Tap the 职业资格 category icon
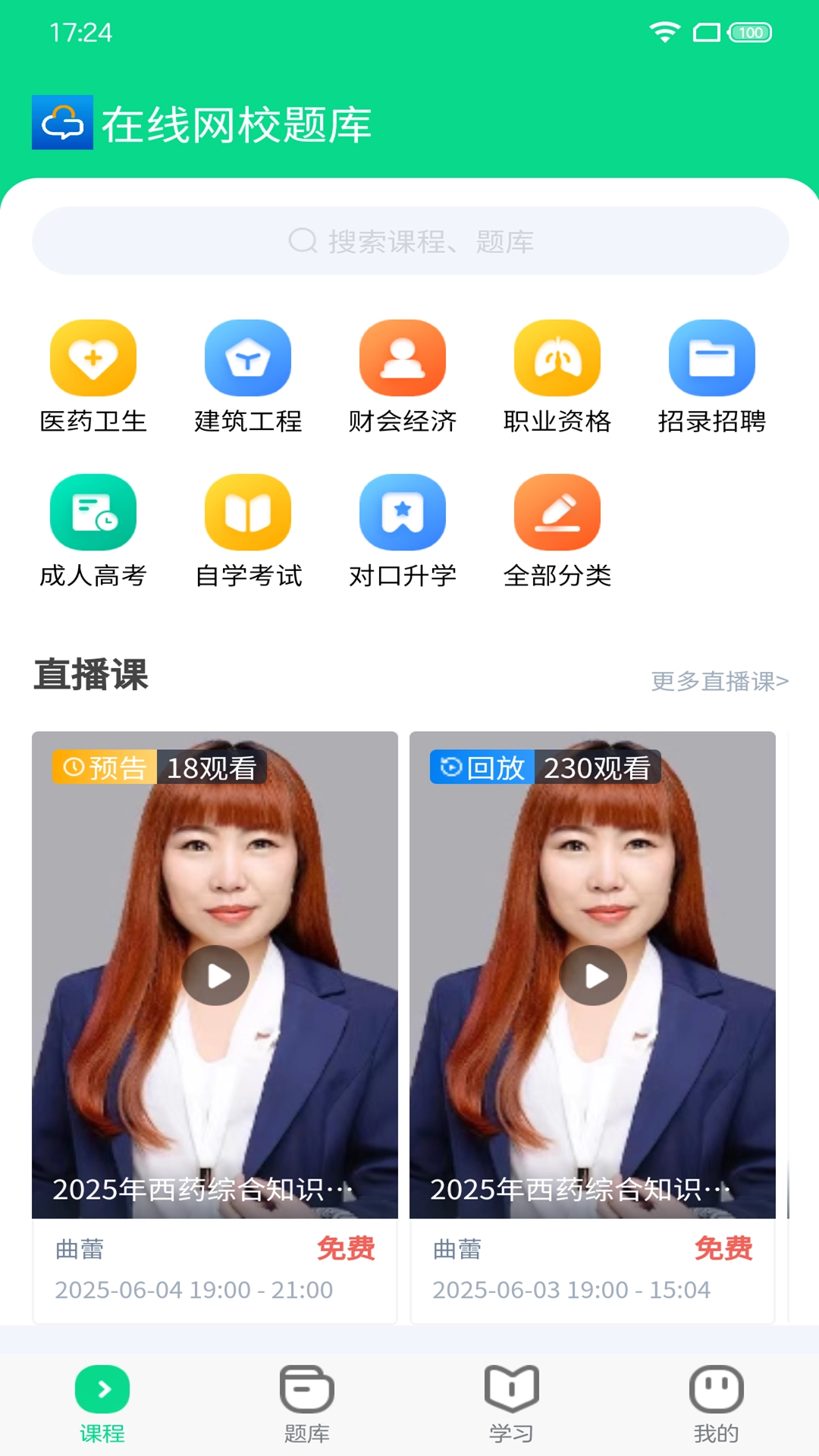This screenshot has width=819, height=1456. (x=557, y=357)
